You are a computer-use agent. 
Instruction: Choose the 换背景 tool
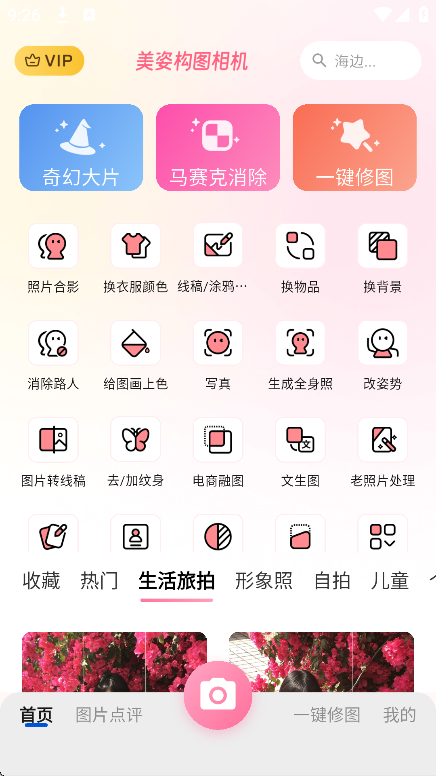383,258
